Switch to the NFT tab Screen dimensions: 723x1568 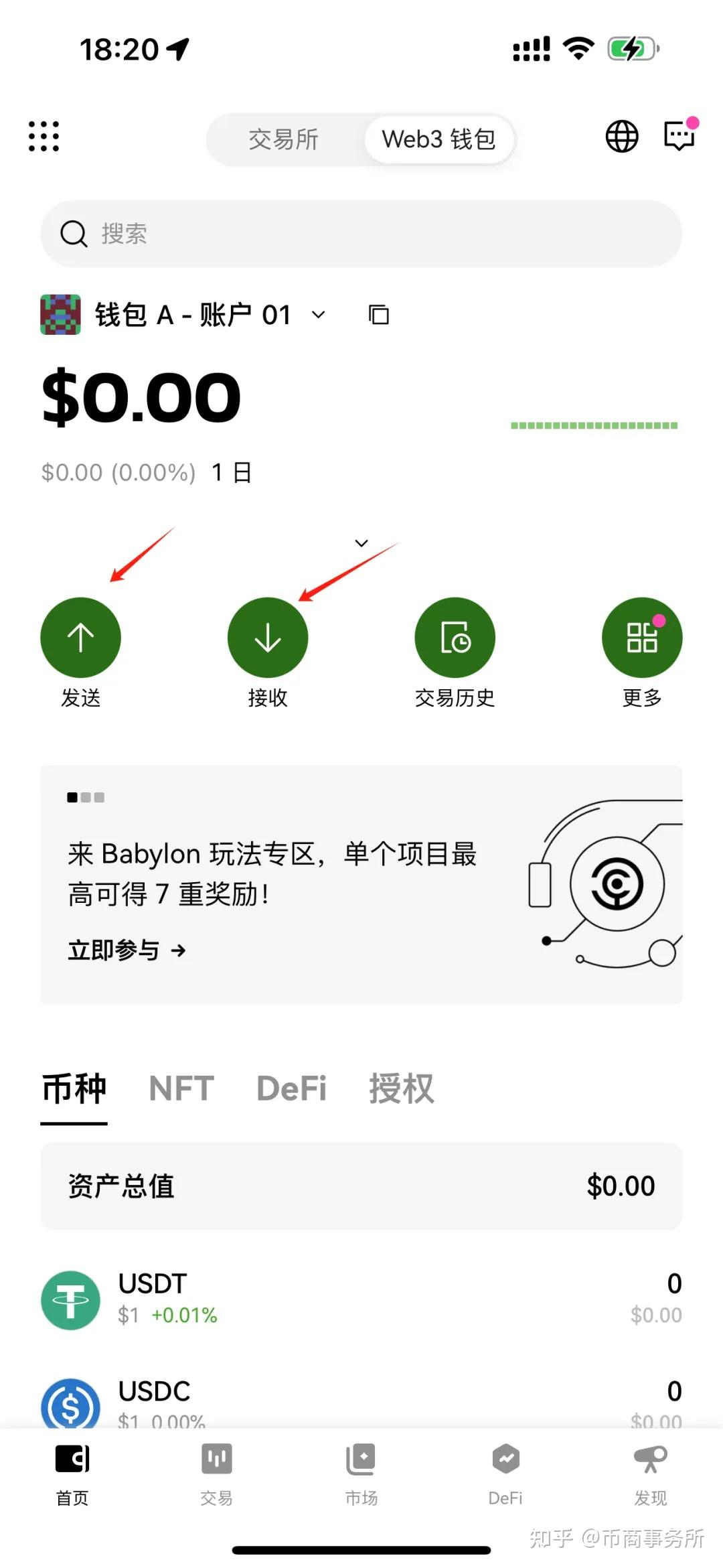click(x=180, y=1088)
